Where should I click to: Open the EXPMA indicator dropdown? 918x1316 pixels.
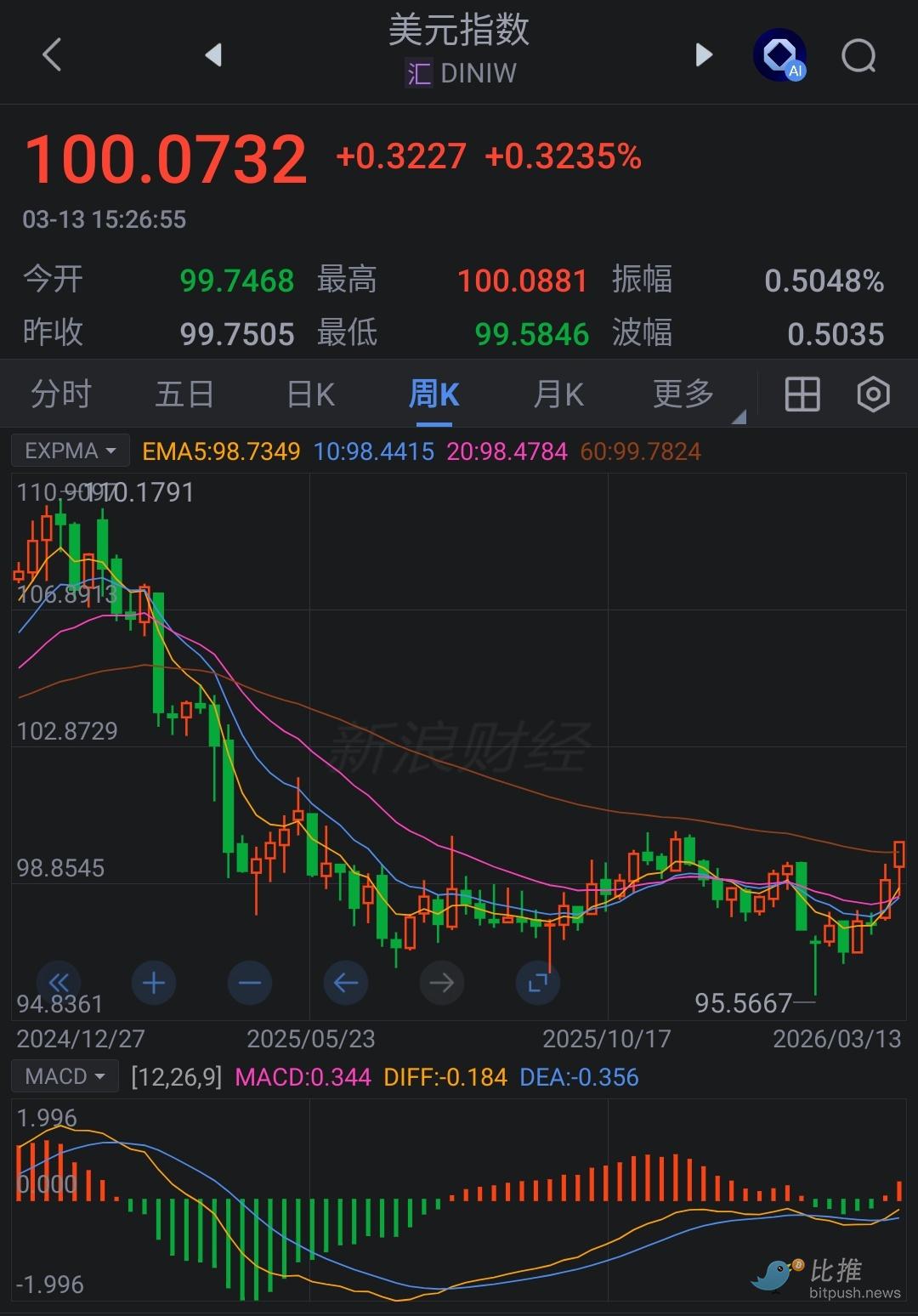(71, 451)
